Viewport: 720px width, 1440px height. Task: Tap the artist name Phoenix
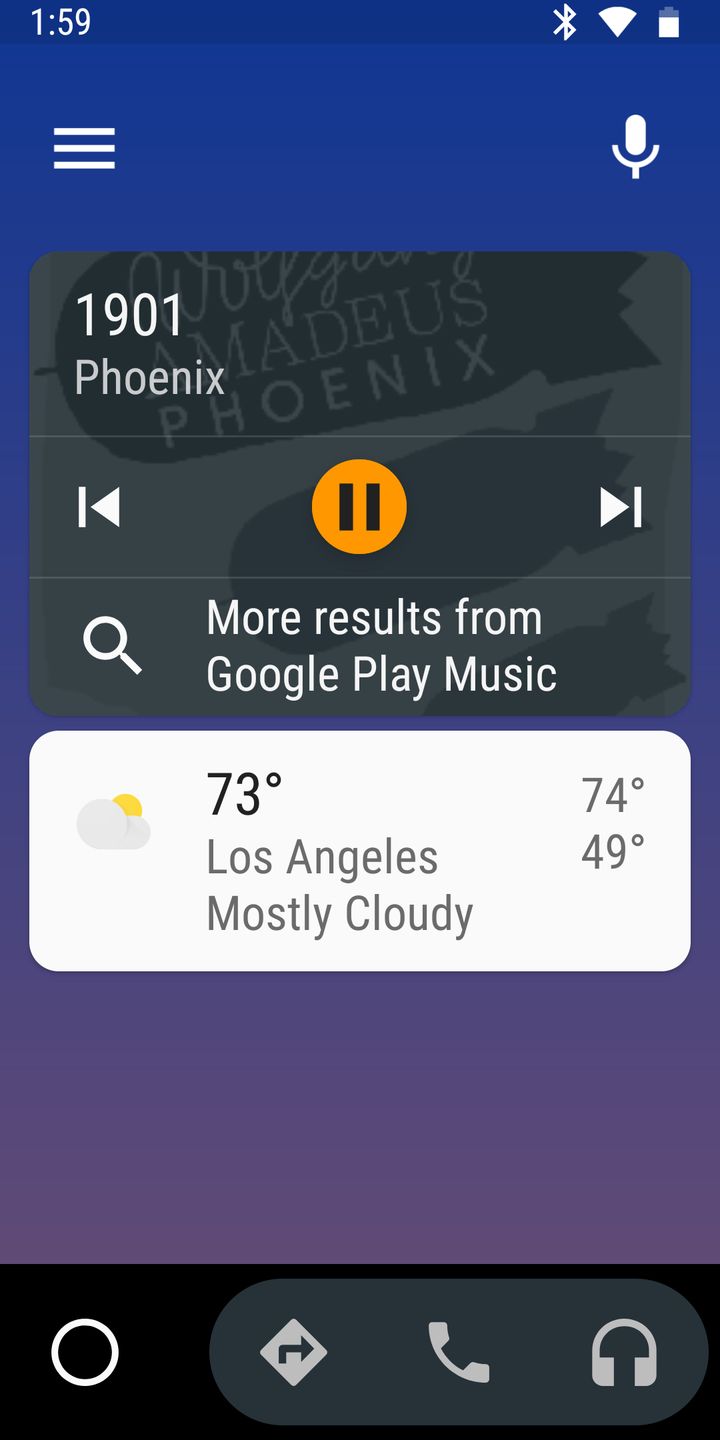[149, 377]
